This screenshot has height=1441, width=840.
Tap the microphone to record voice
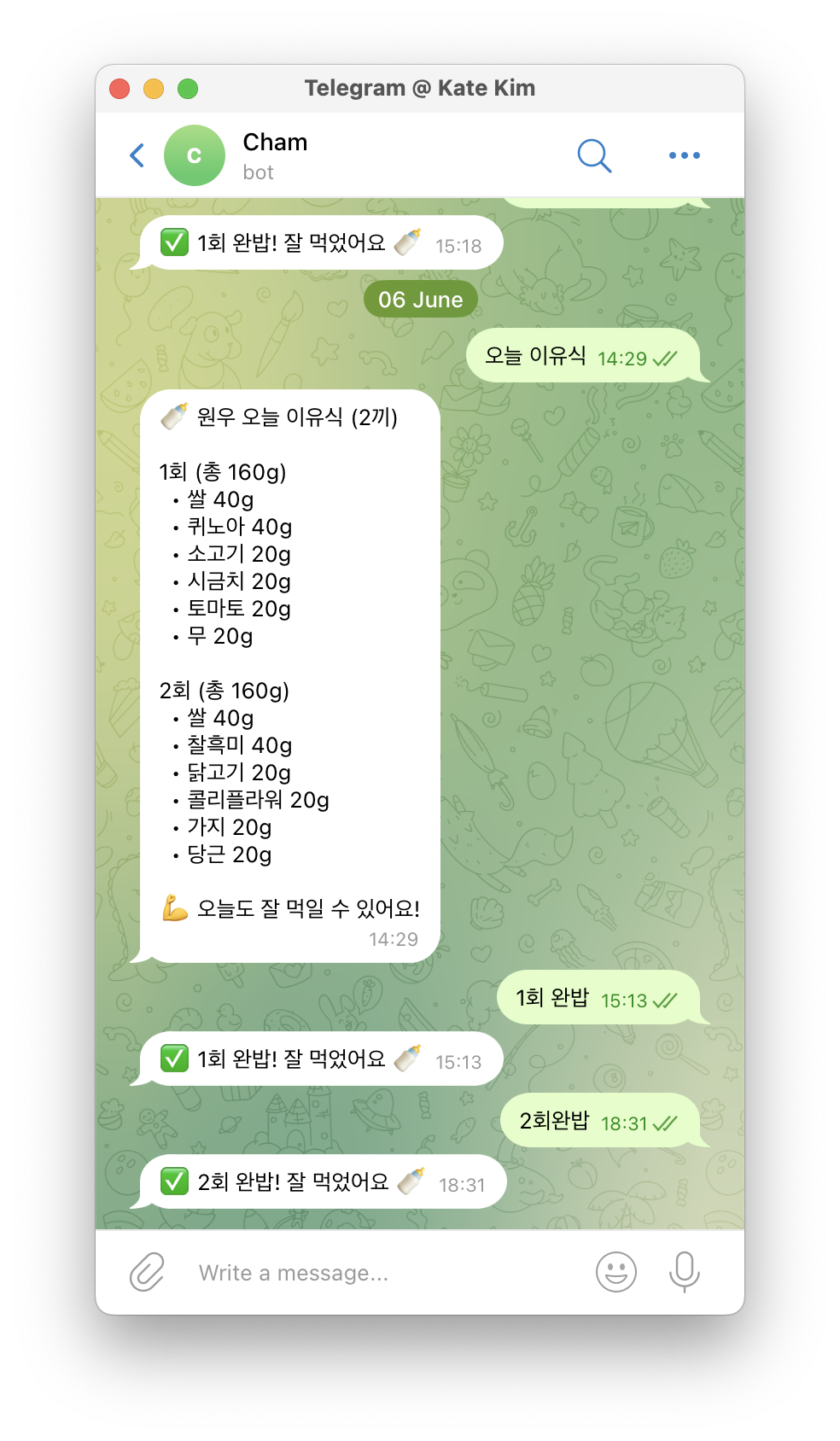click(685, 1272)
